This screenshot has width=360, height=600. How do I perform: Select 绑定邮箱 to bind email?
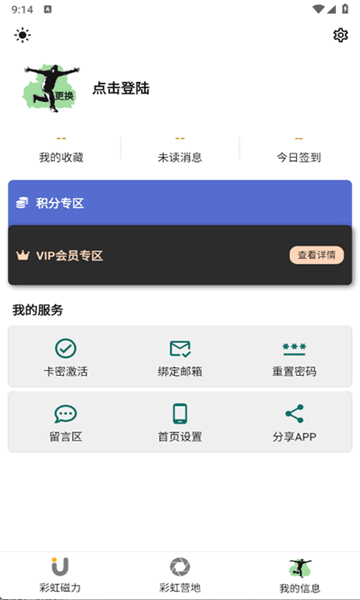[180, 357]
